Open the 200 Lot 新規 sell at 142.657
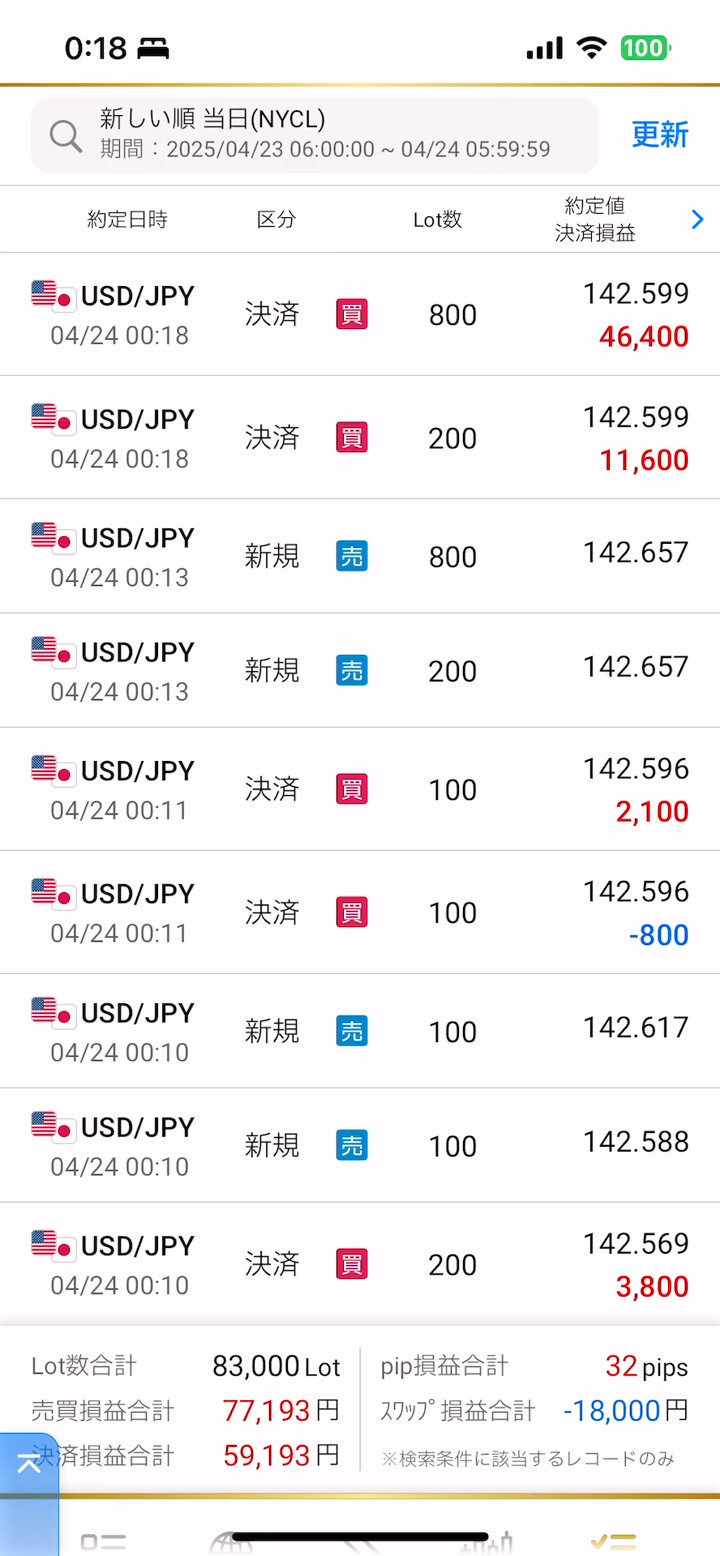720x1556 pixels. [360, 670]
